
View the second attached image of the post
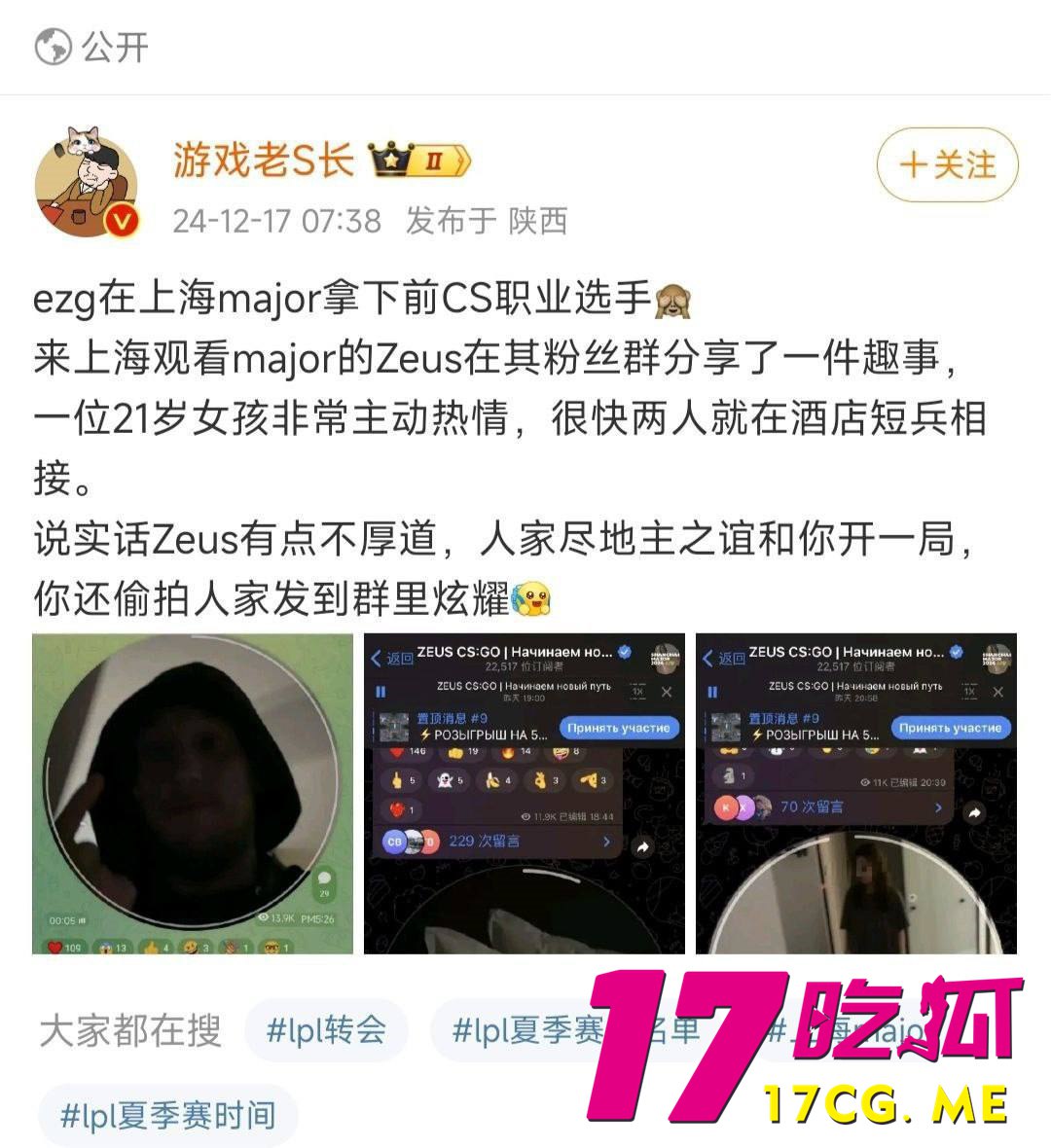point(524,793)
